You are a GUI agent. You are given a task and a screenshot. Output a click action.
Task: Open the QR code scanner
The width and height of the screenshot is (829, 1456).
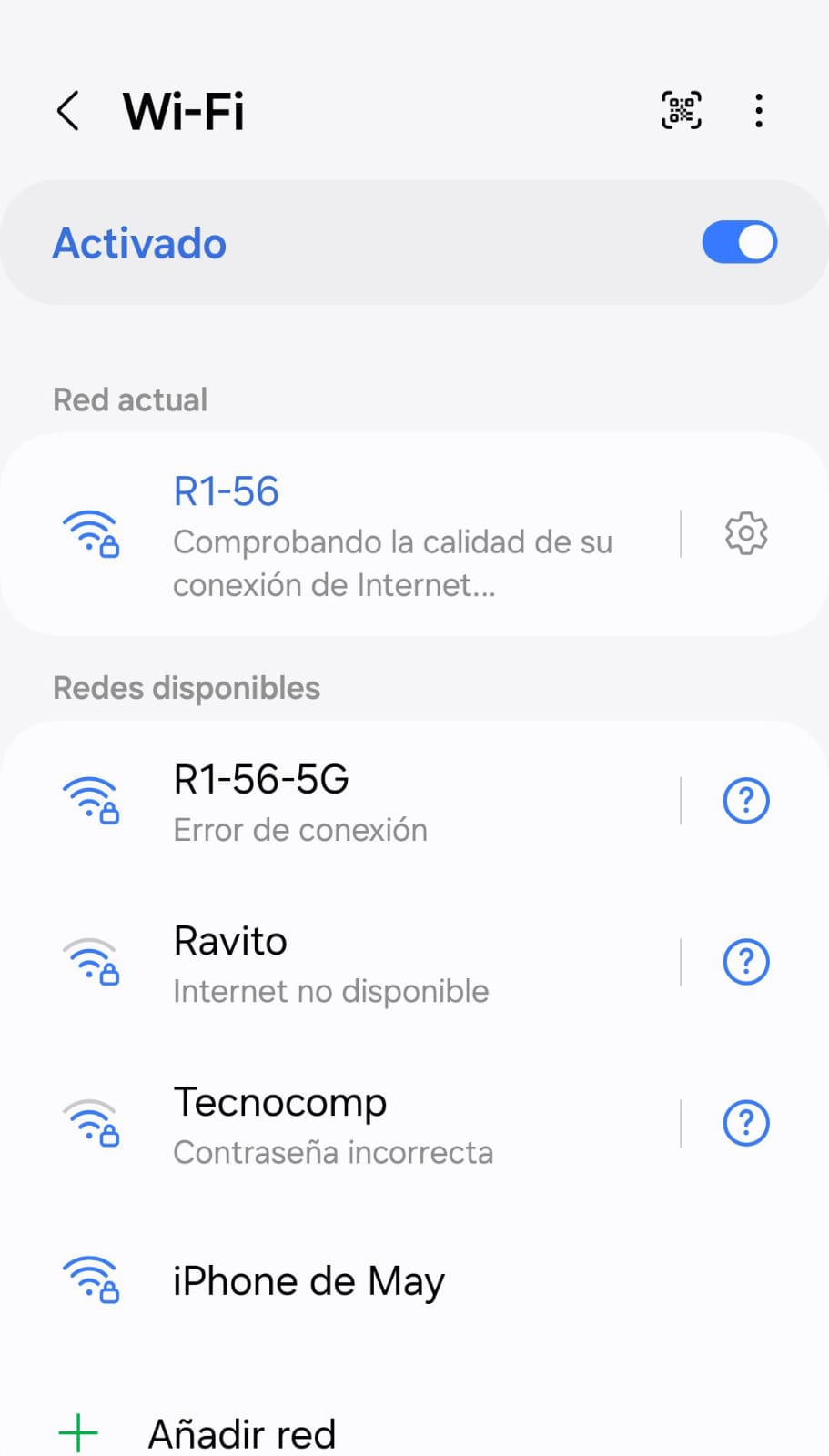click(x=681, y=111)
